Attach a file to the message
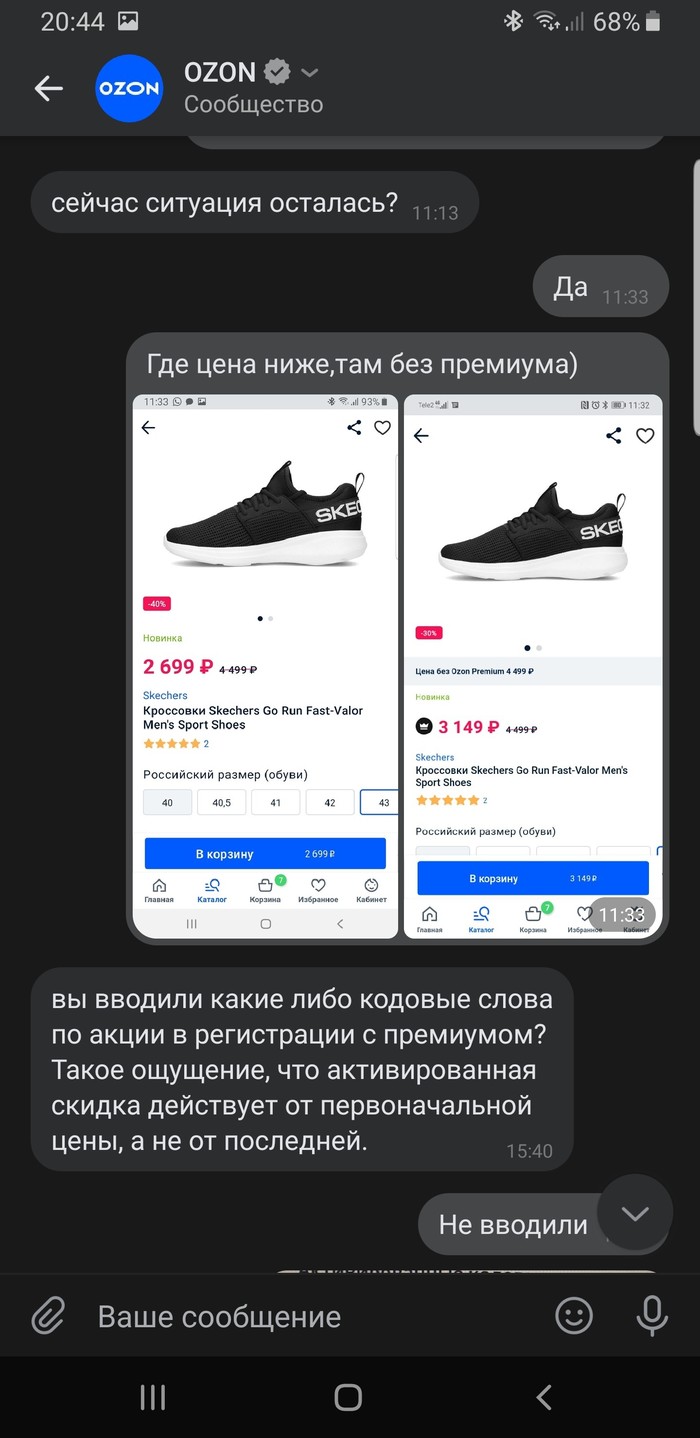 [x=48, y=1316]
